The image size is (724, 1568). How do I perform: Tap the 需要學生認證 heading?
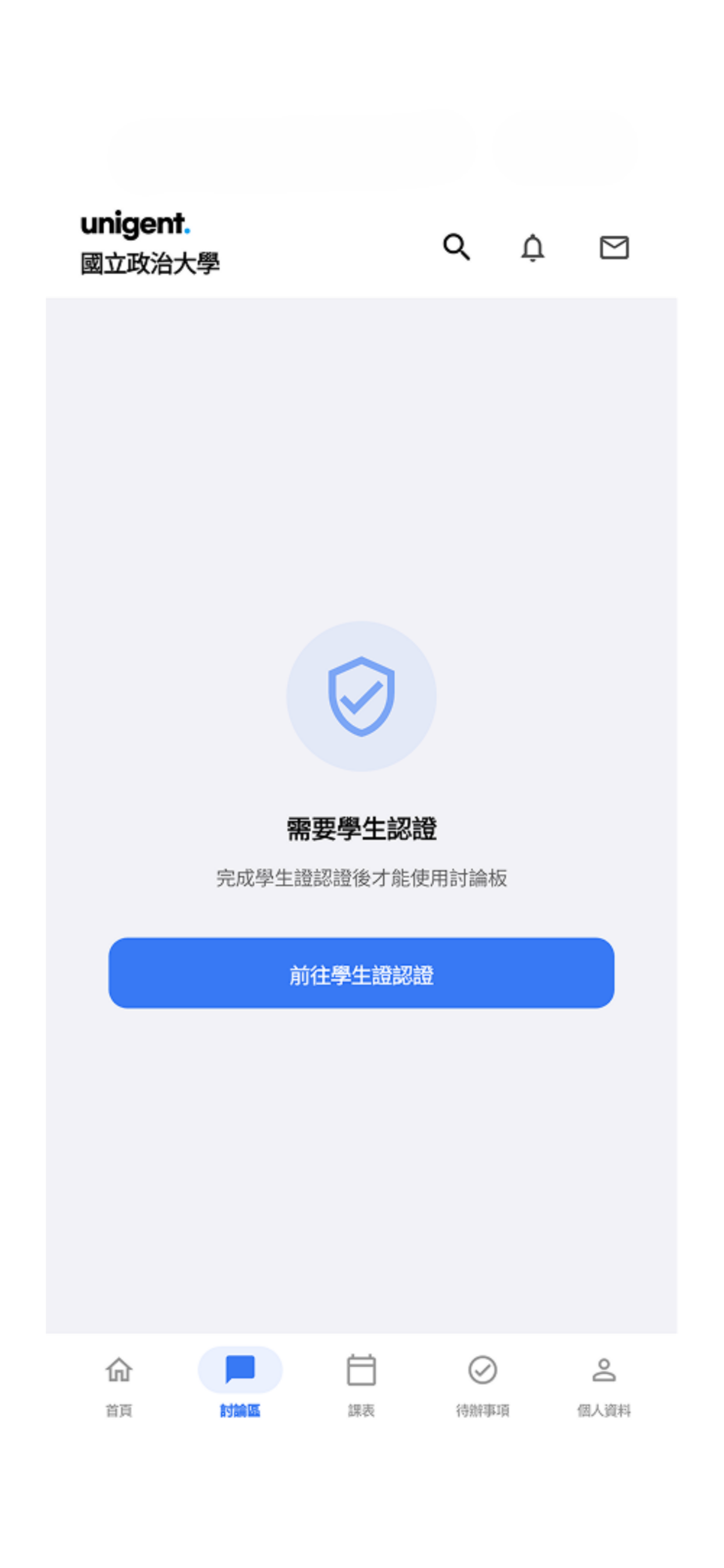click(x=361, y=827)
